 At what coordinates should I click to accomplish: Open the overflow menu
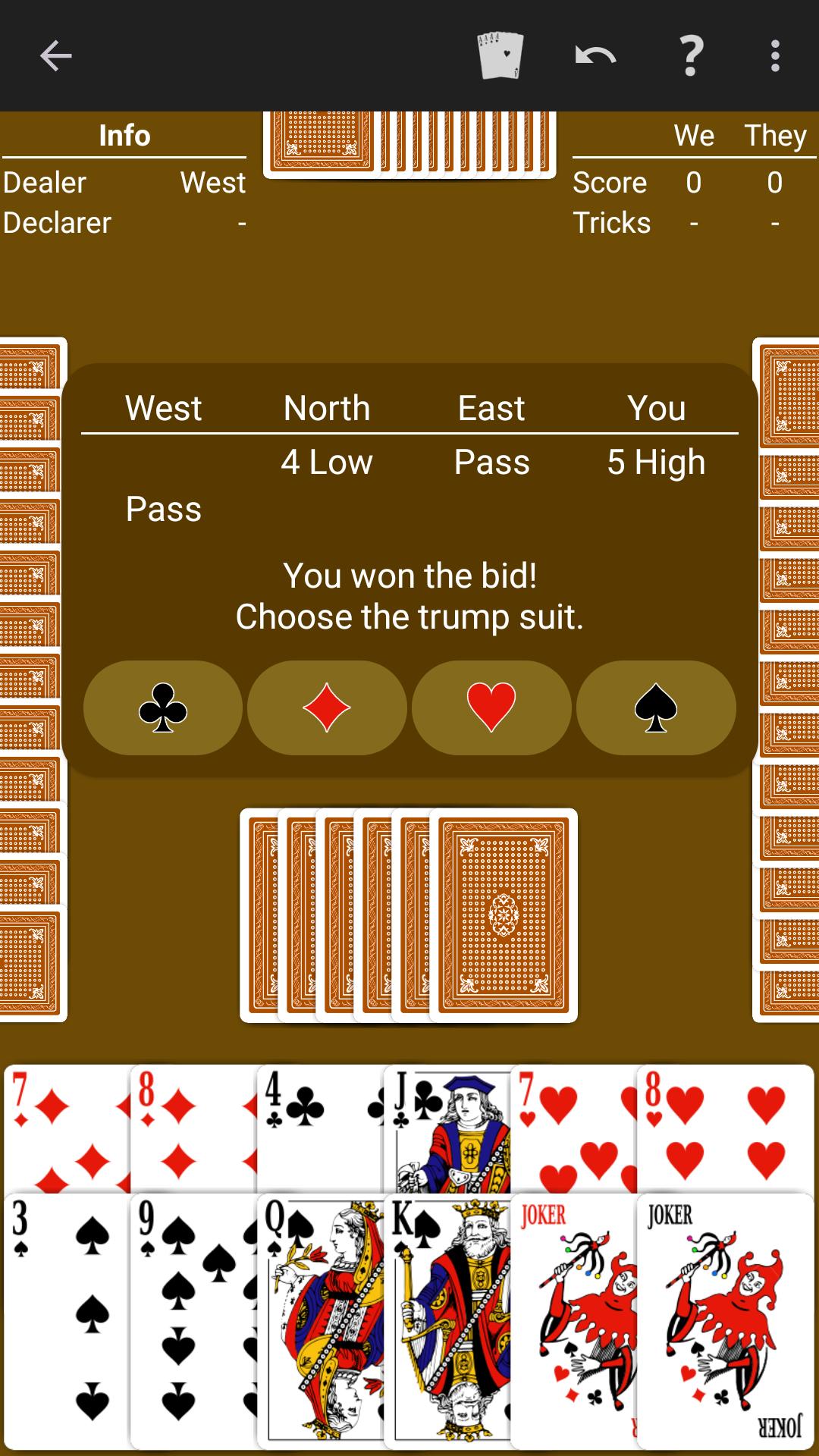point(774,55)
